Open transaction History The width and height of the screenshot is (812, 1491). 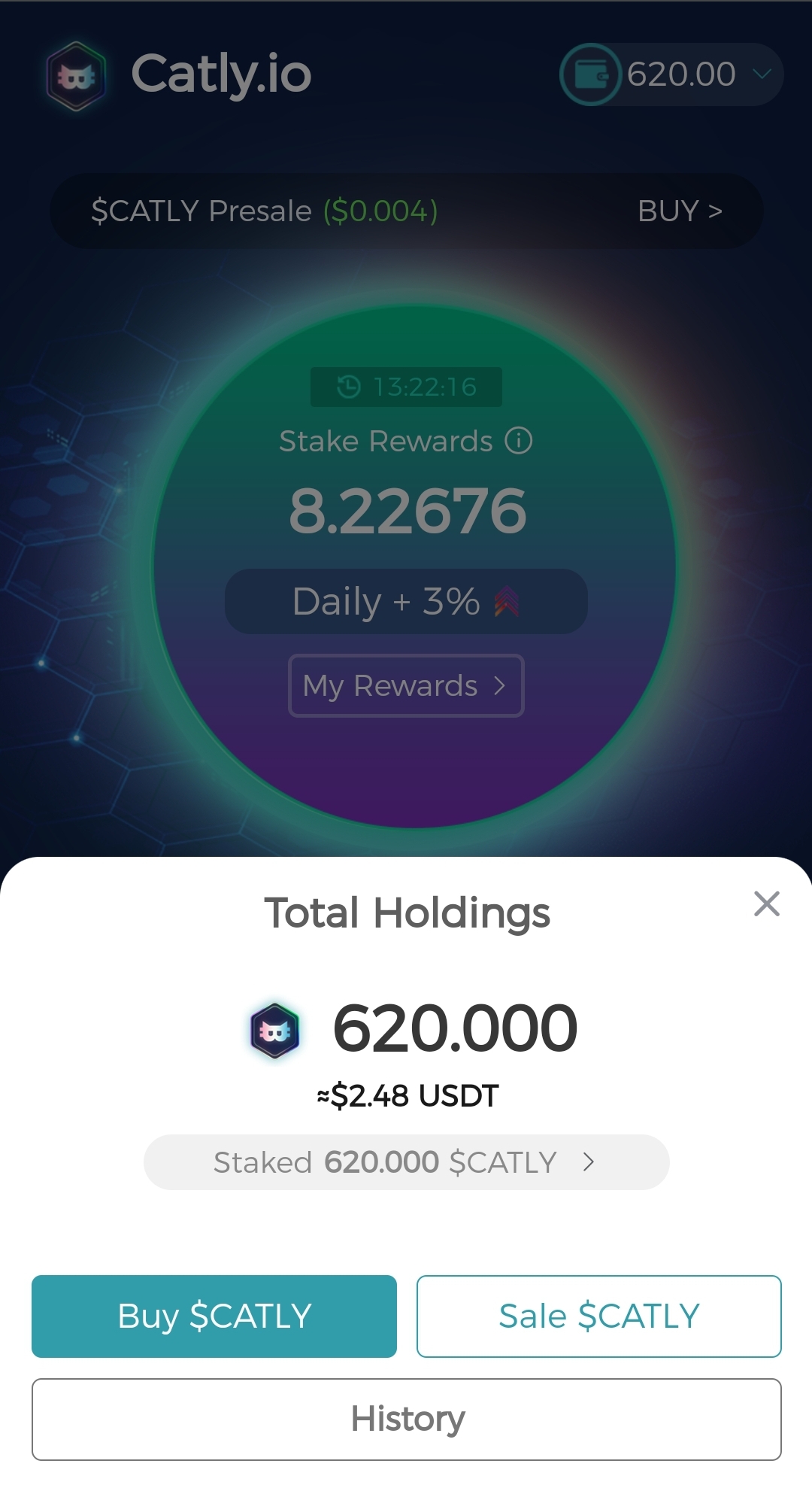[x=406, y=1420]
